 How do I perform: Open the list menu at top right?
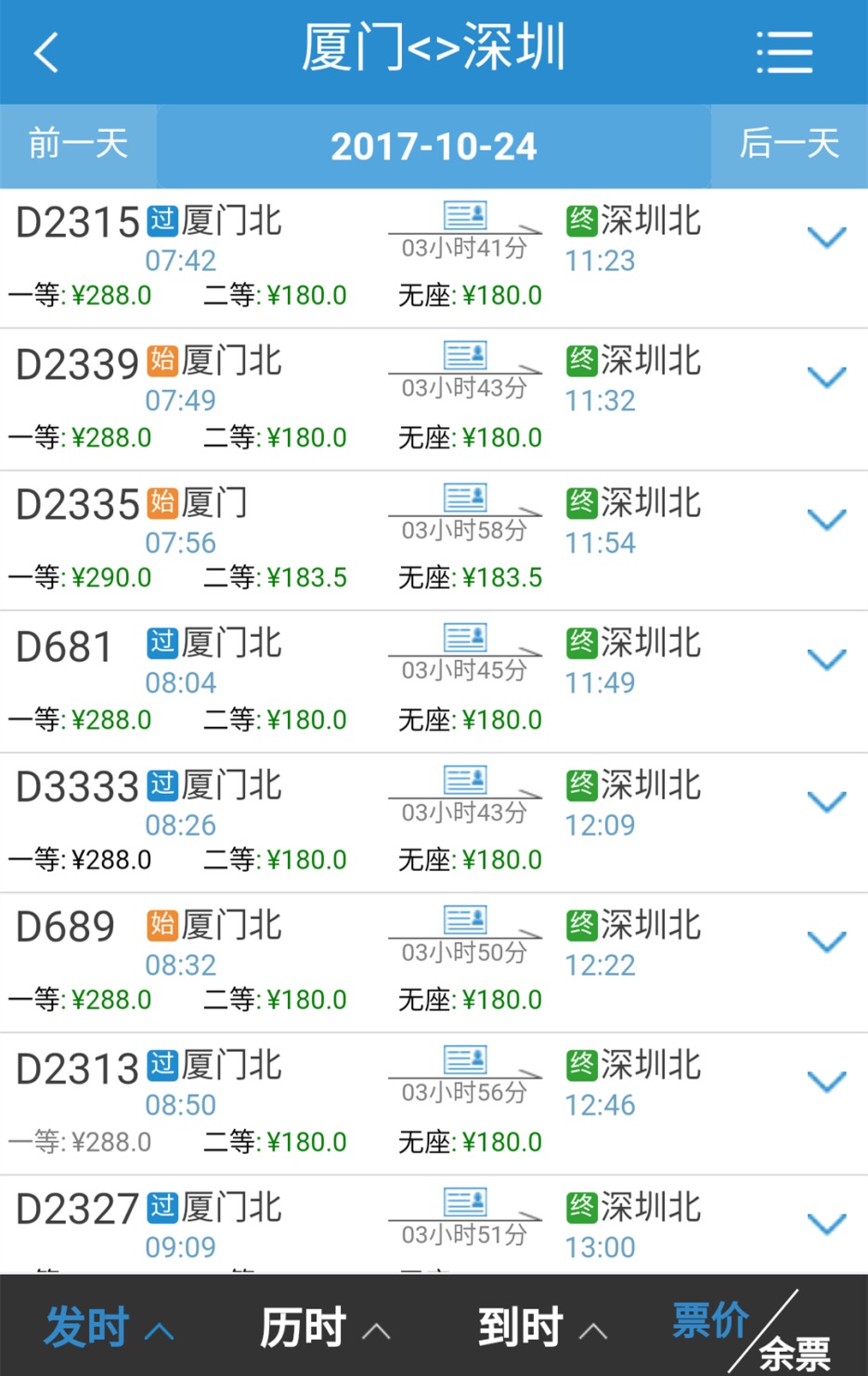pyautogui.click(x=785, y=51)
